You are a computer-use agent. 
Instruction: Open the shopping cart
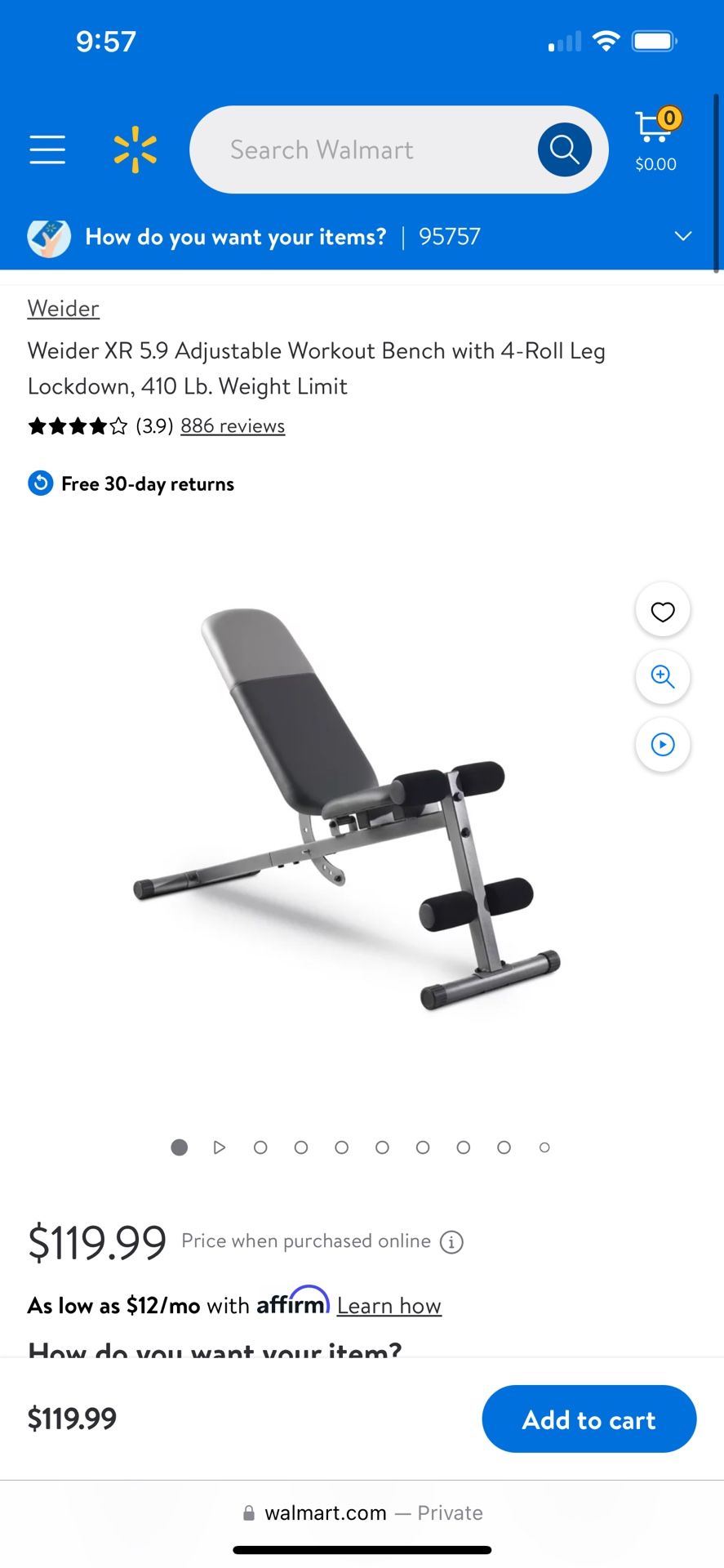coord(657,140)
